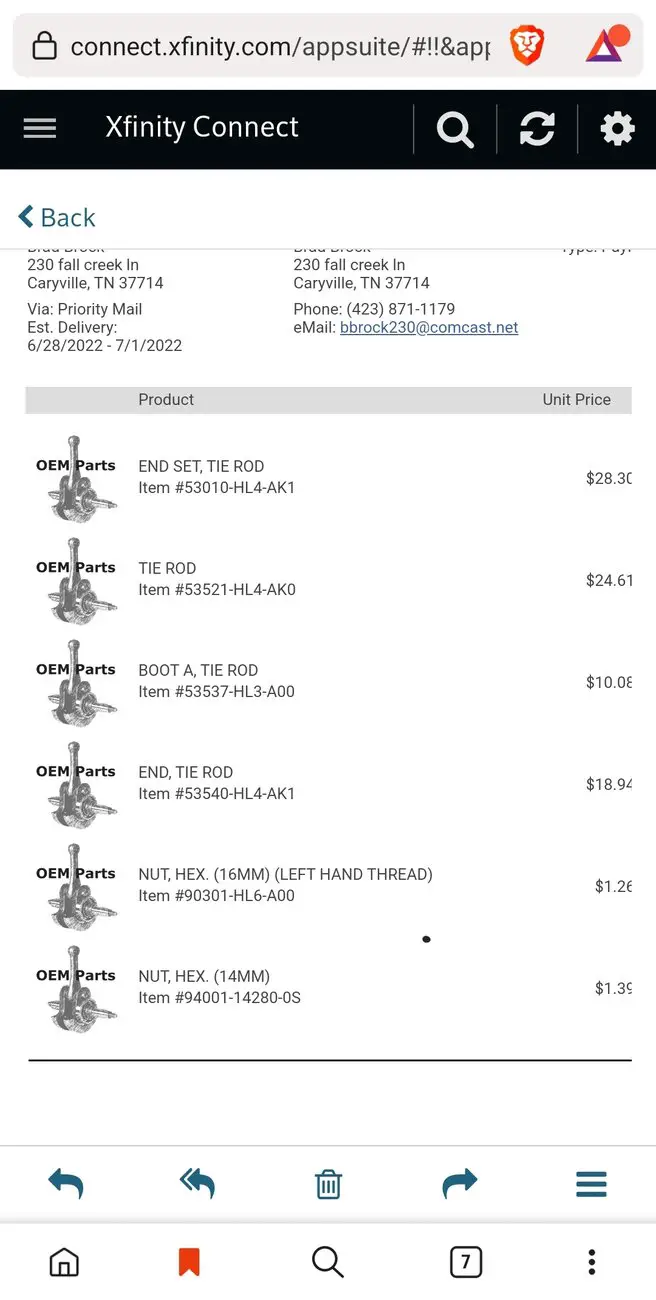656x1300 pixels.
Task: Forward this email
Action: [460, 1184]
